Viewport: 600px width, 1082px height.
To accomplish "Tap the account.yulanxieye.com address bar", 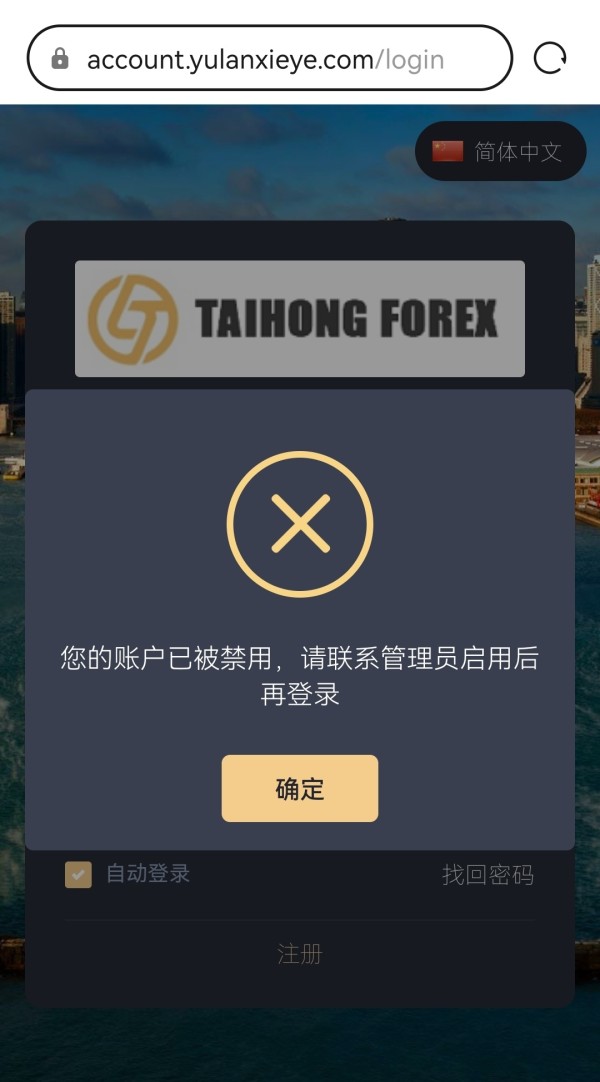I will (270, 58).
